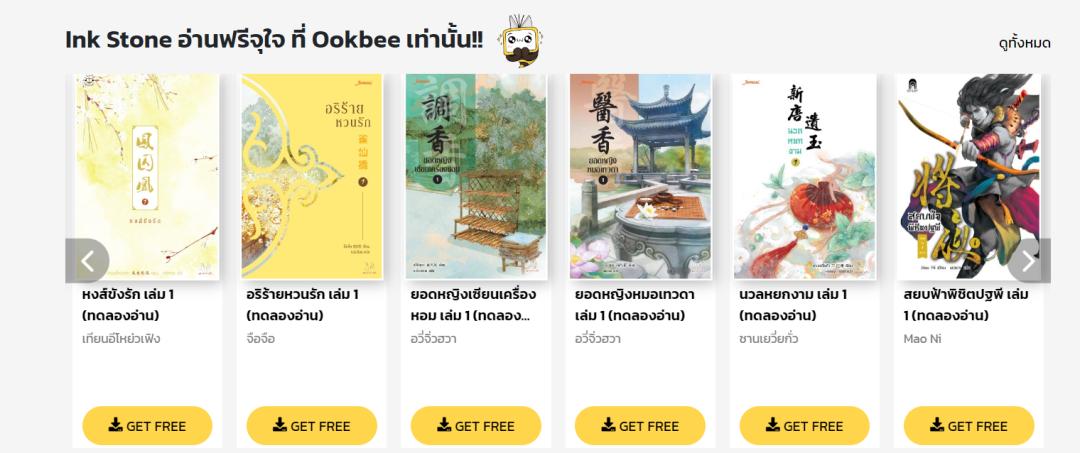Open book หงส์ขังรัก เล่ม 1
The height and width of the screenshot is (453, 1080).
[x=147, y=177]
